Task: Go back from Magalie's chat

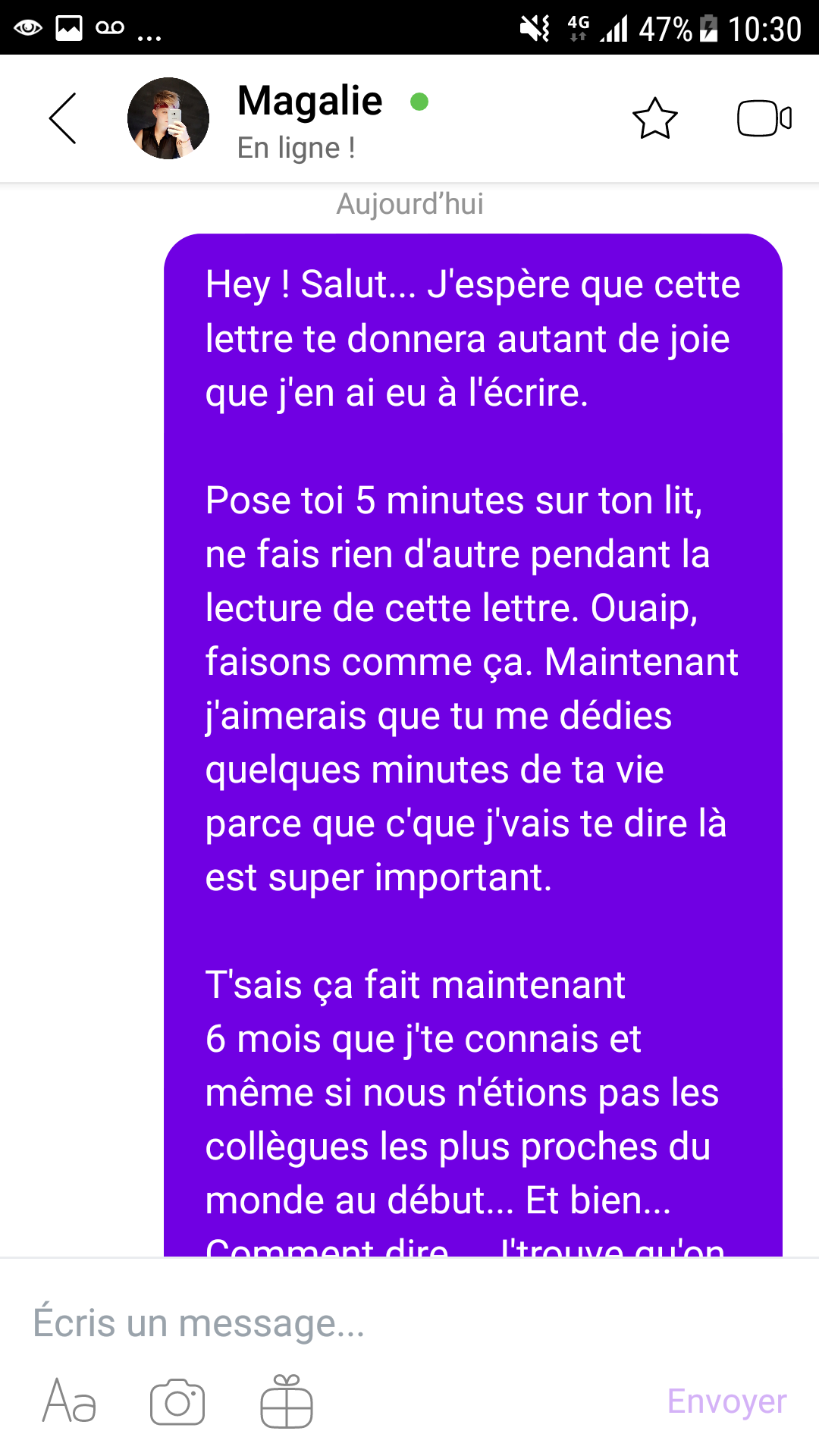Action: pos(63,118)
